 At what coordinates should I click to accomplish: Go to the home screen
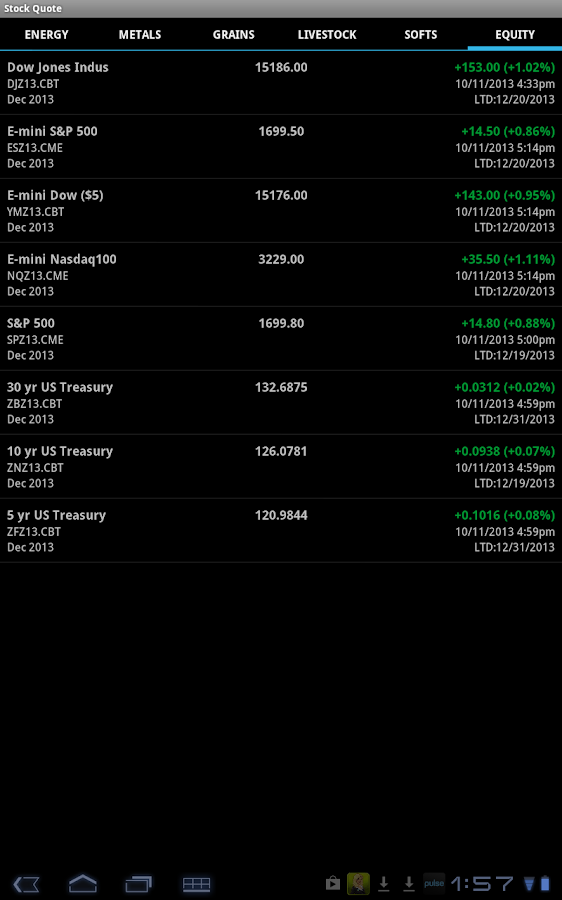tap(83, 884)
